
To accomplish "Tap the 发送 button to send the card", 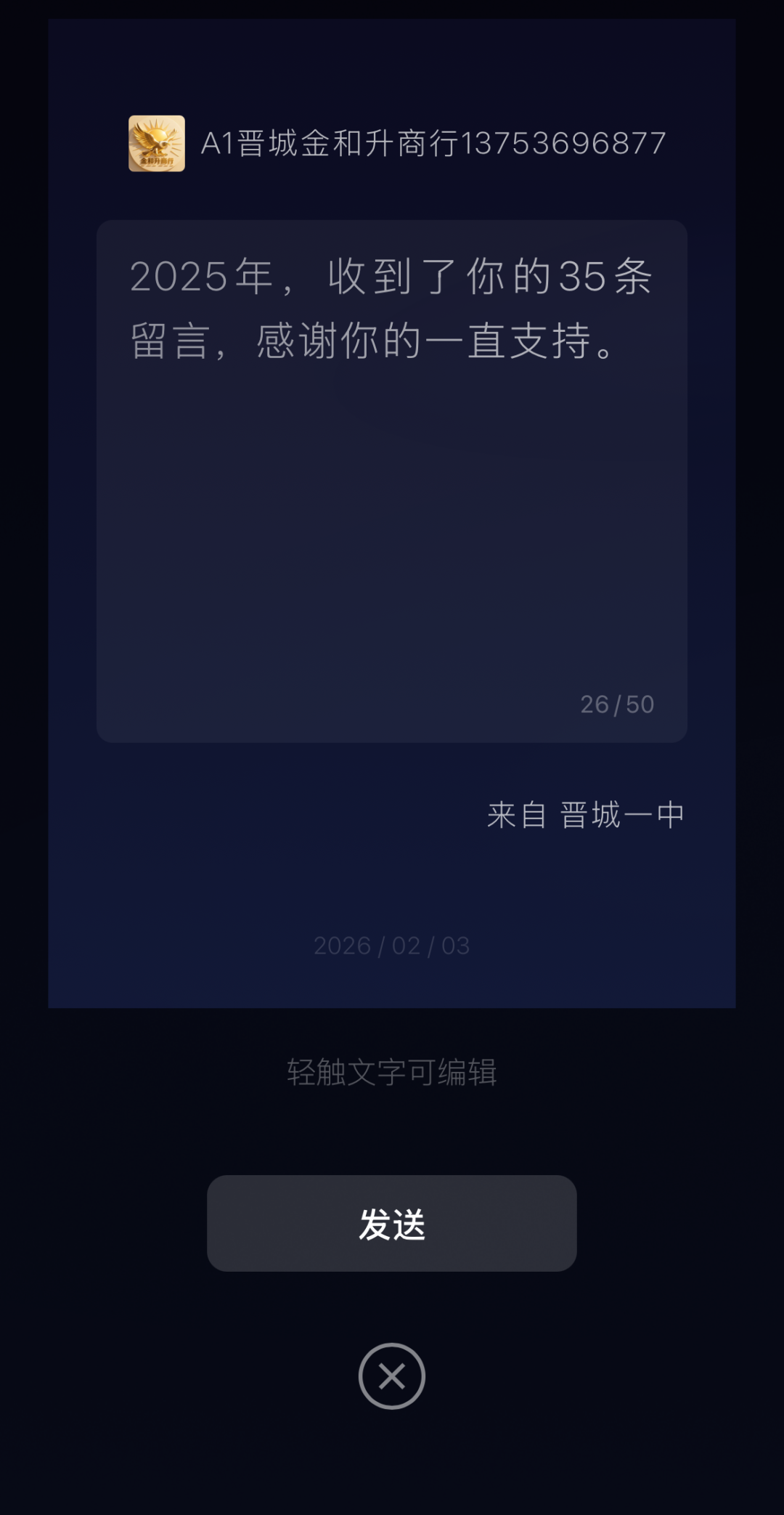I will (x=391, y=1224).
